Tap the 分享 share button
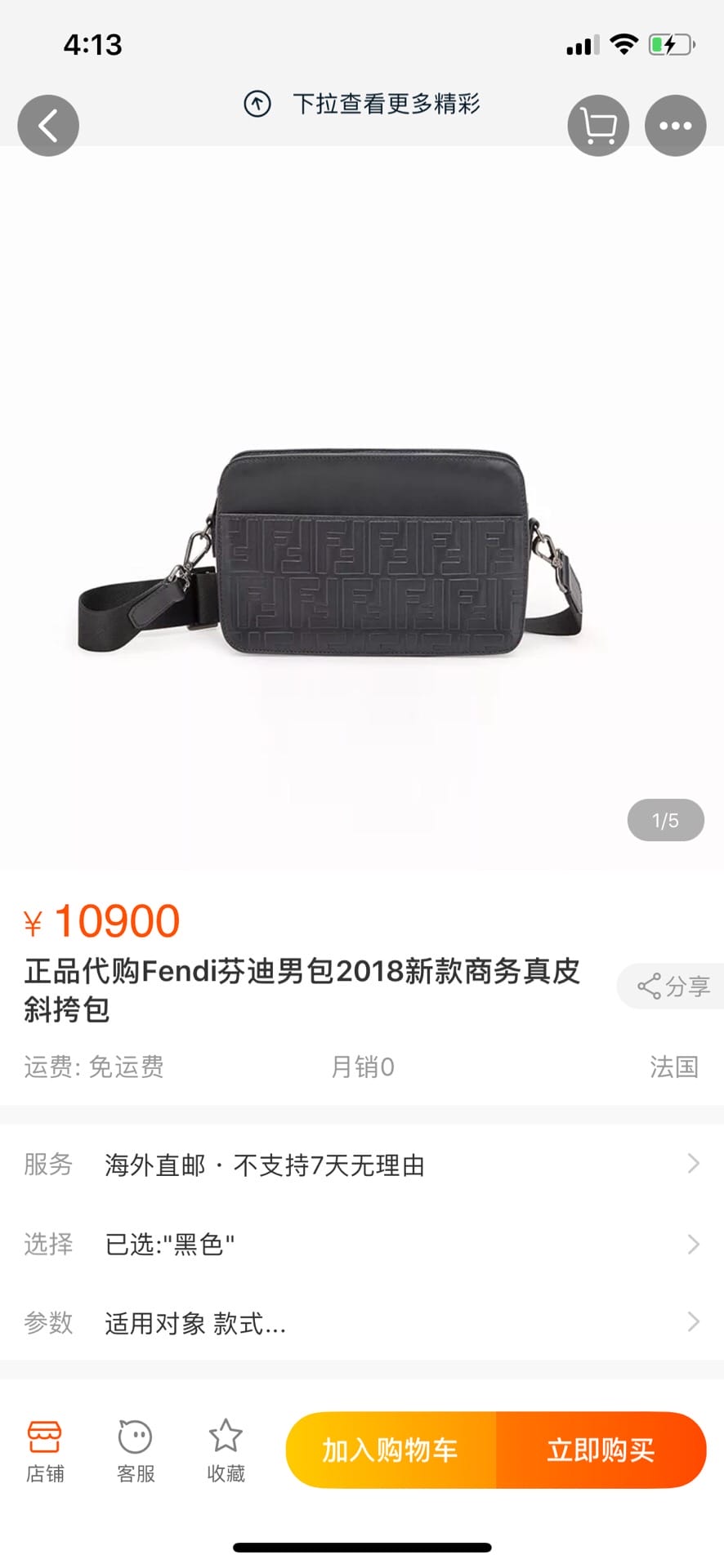724x1568 pixels. [673, 987]
